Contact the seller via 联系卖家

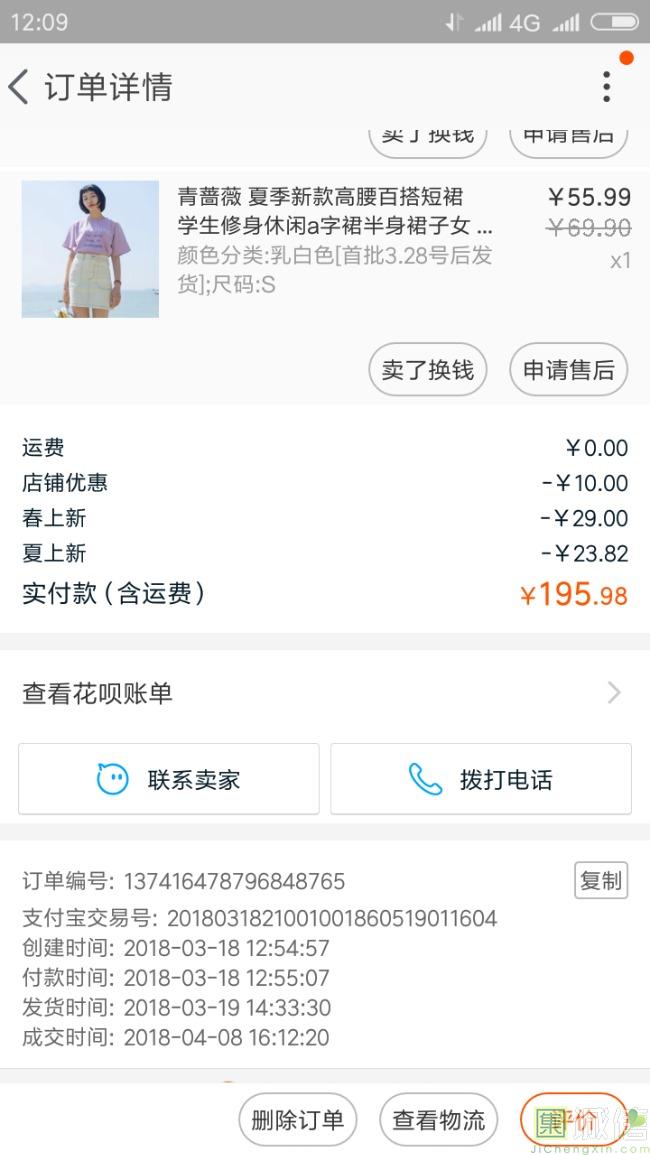coord(169,779)
